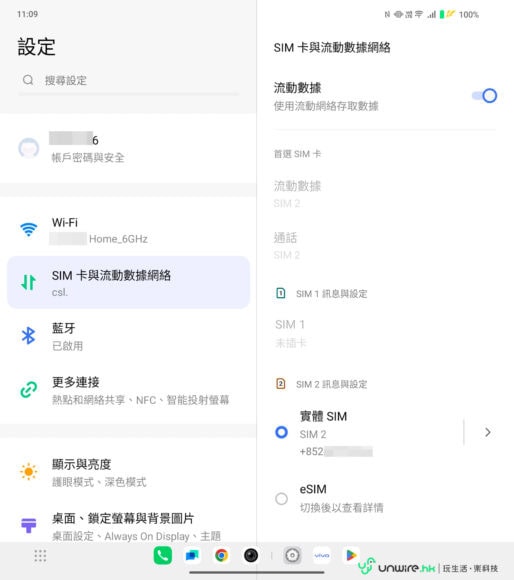The height and width of the screenshot is (580, 514).
Task: Open 藍牙 Bluetooth settings
Action: tap(128, 336)
